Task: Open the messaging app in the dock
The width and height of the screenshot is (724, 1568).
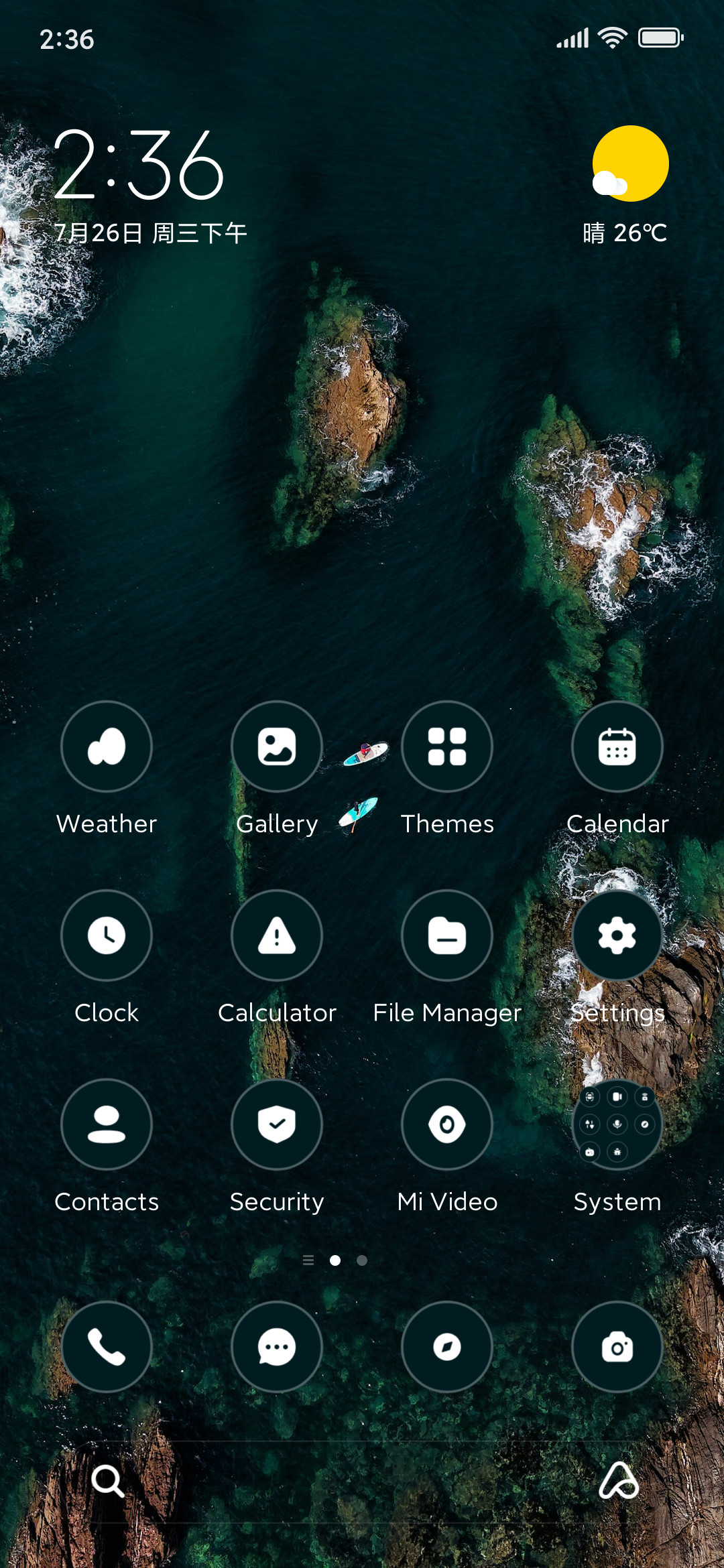Action: [x=277, y=1347]
